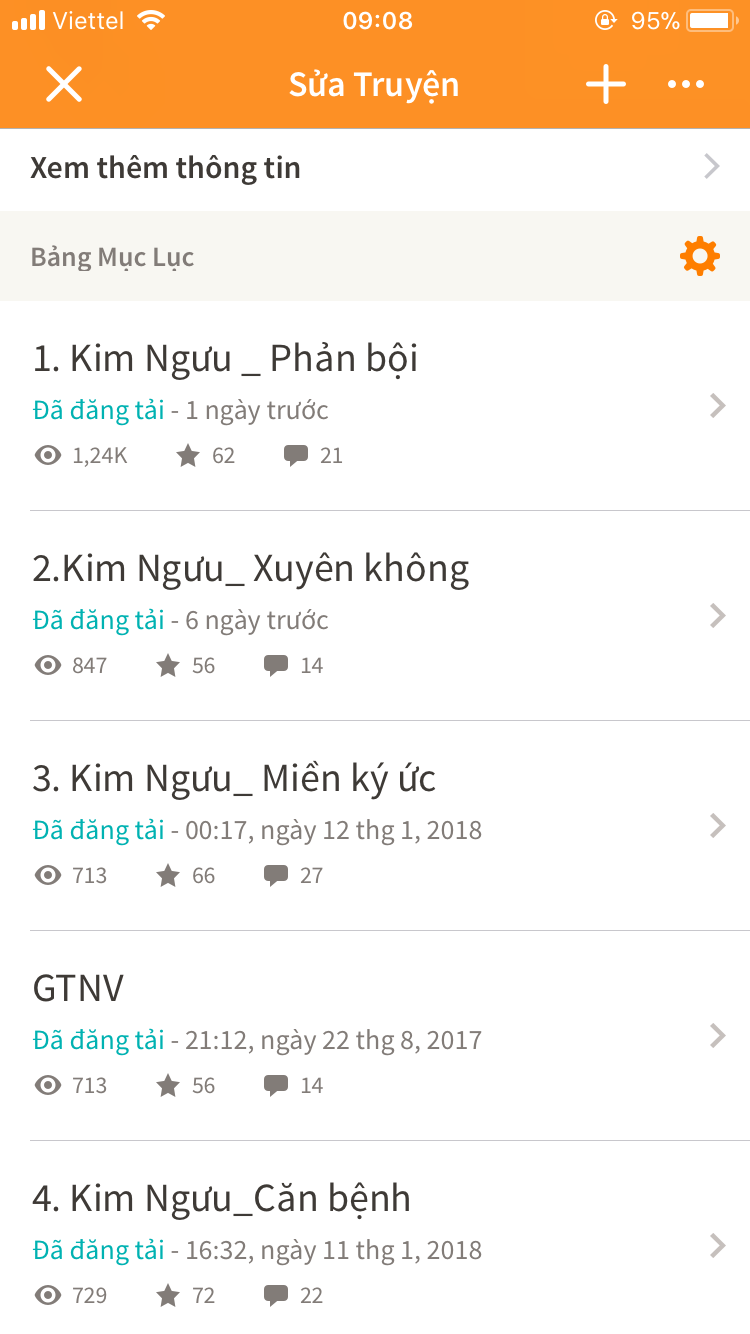This screenshot has width=750, height=1334.
Task: Open chapter 2.Kim Ngưu_ Xuyên không
Action: 375,615
